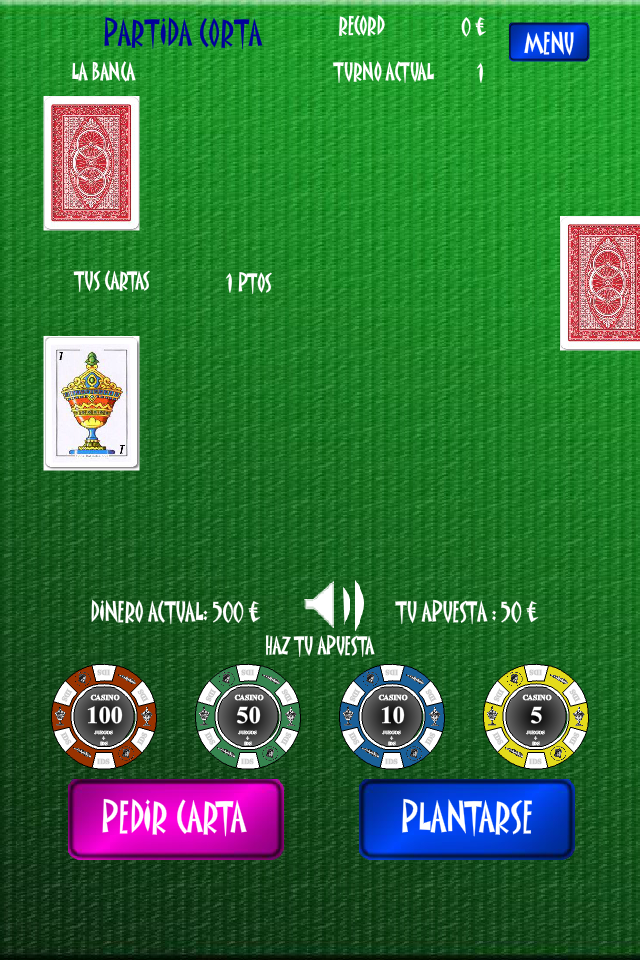640x960 pixels.
Task: Tap Pedir Carta to draw a card
Action: click(175, 819)
